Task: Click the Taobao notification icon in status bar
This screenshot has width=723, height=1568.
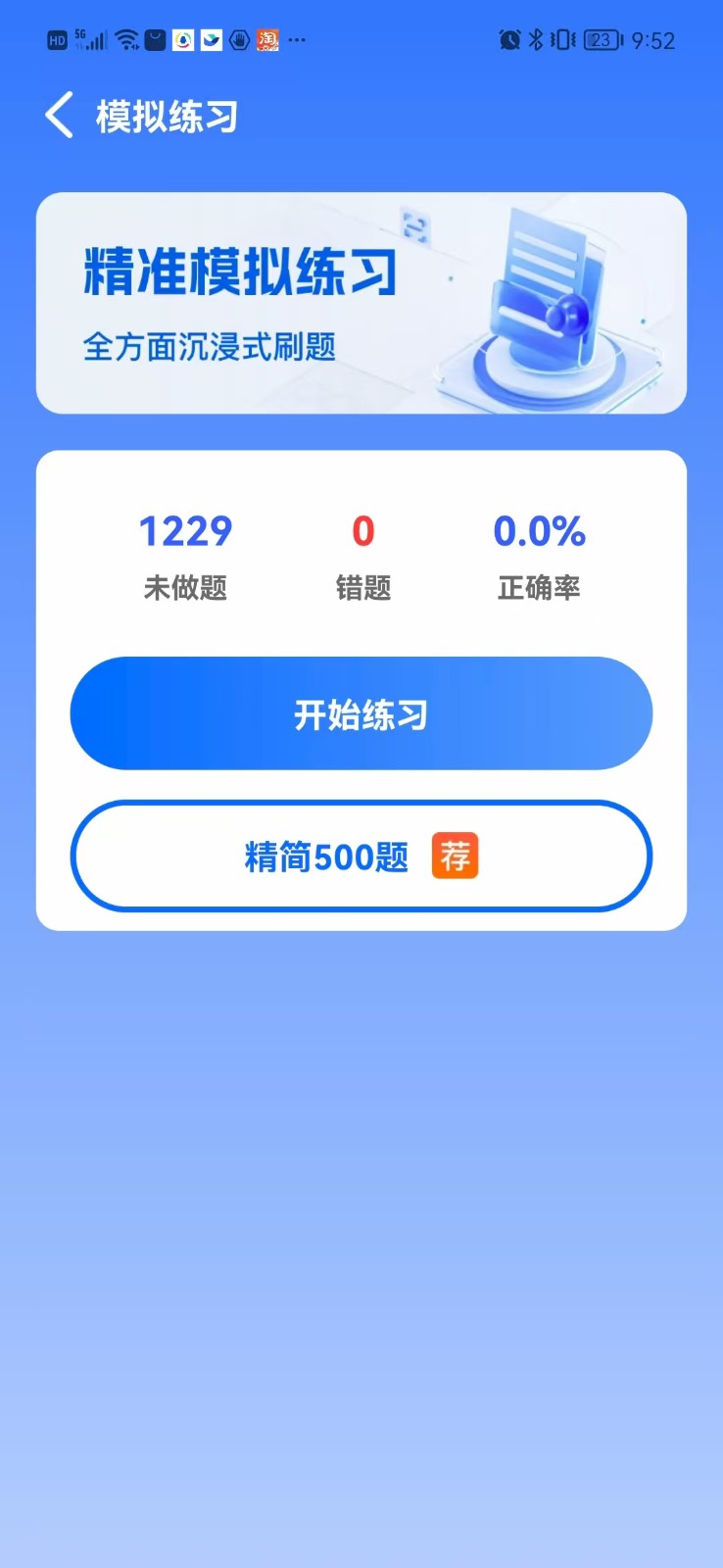Action: point(267,40)
